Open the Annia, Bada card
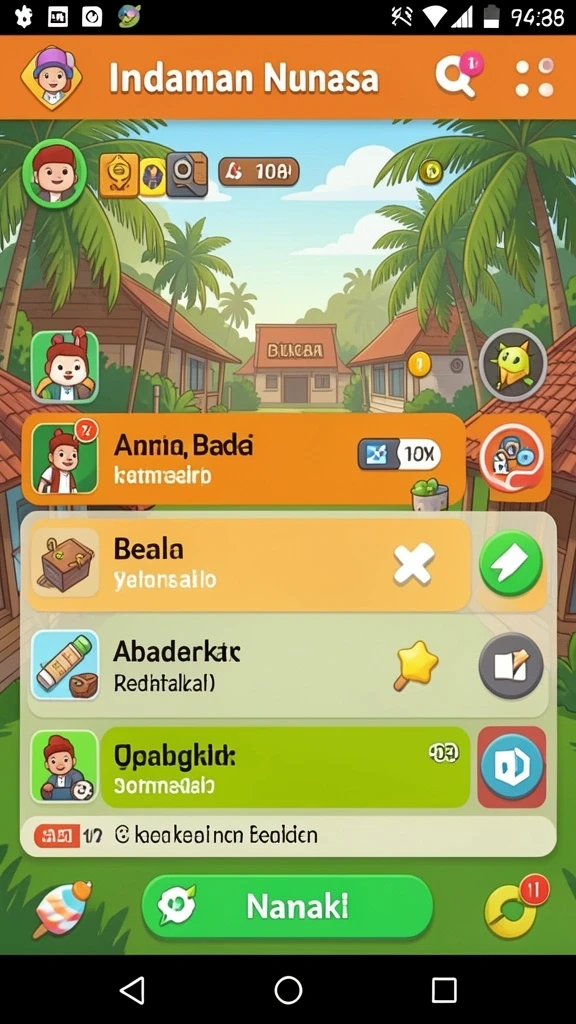This screenshot has width=576, height=1024. coord(244,458)
